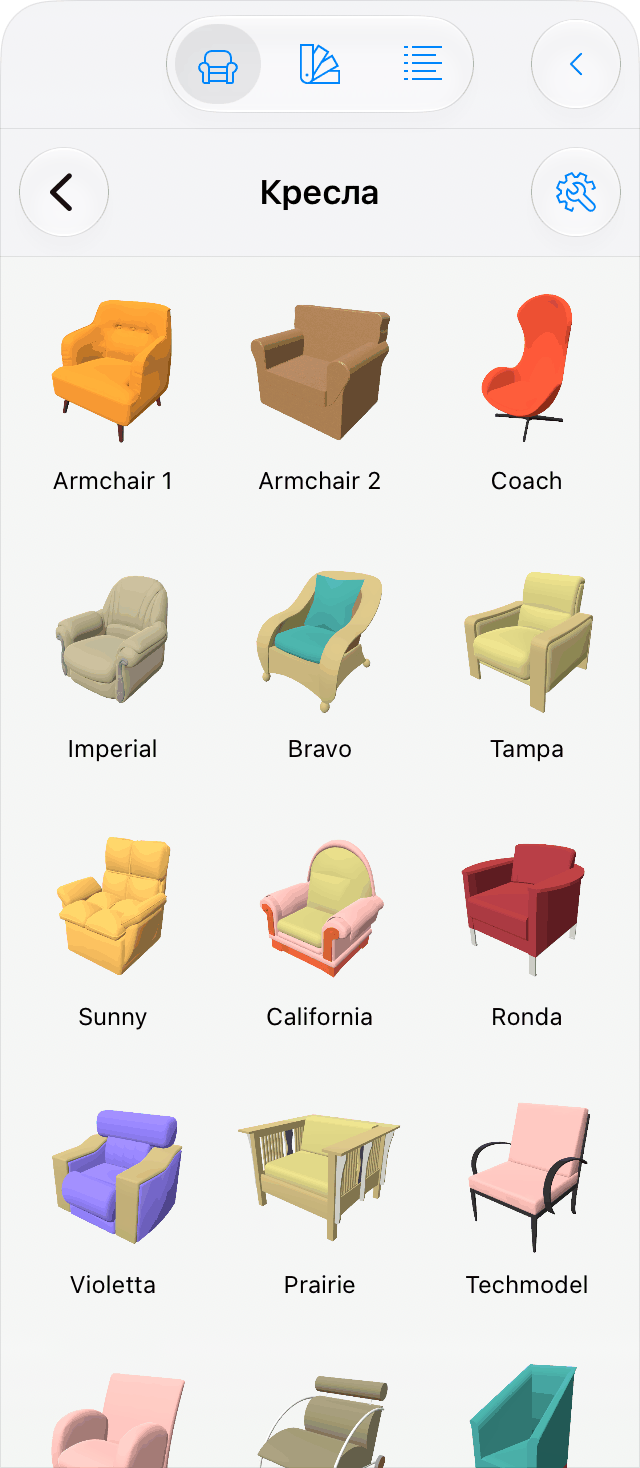
Task: Choose the Armchair 2 model
Action: pyautogui.click(x=320, y=395)
